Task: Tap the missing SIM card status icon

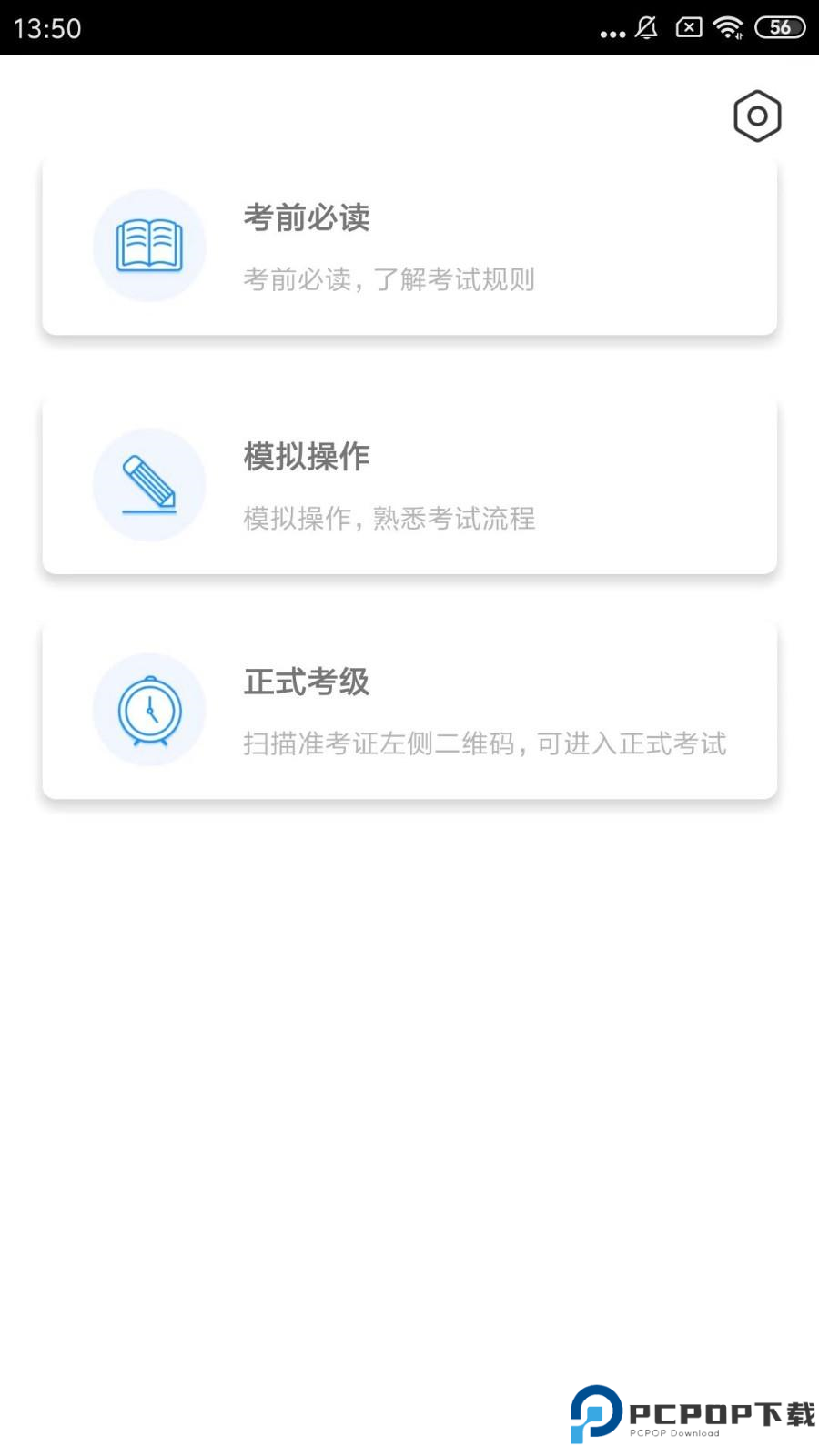Action: point(689,27)
